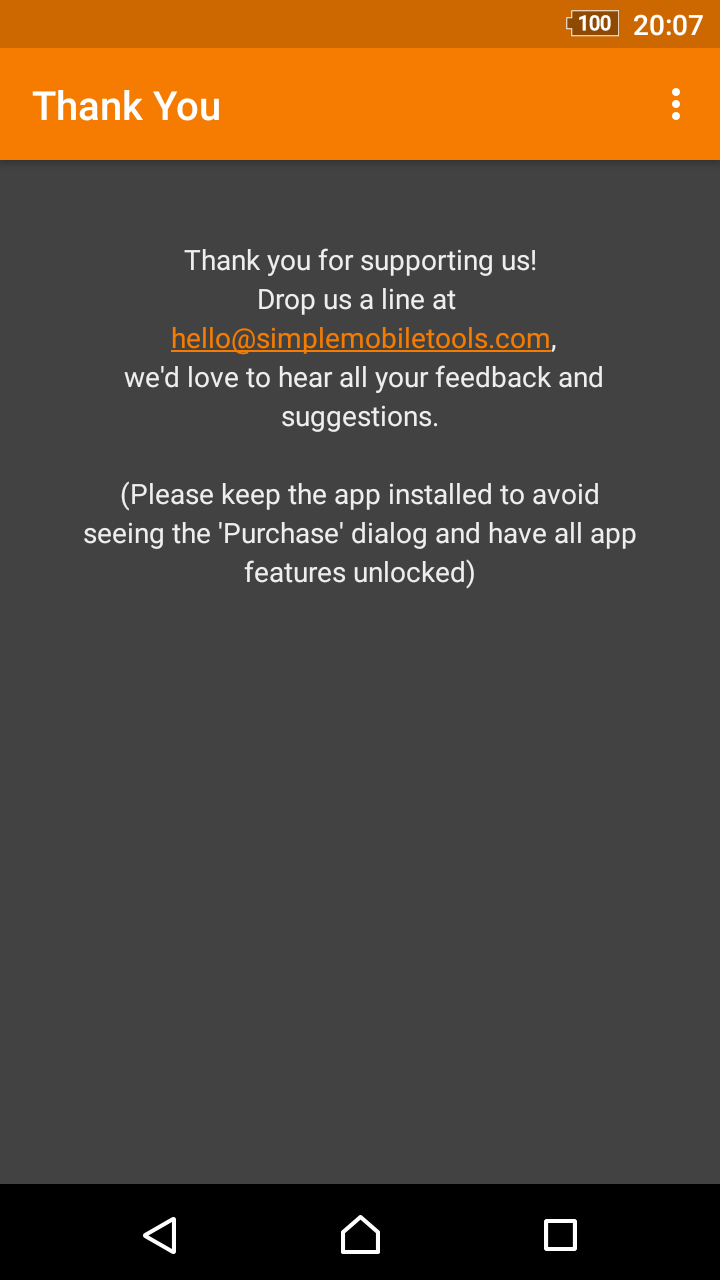Open the hello@simplemobiletools.com email link

pos(361,339)
